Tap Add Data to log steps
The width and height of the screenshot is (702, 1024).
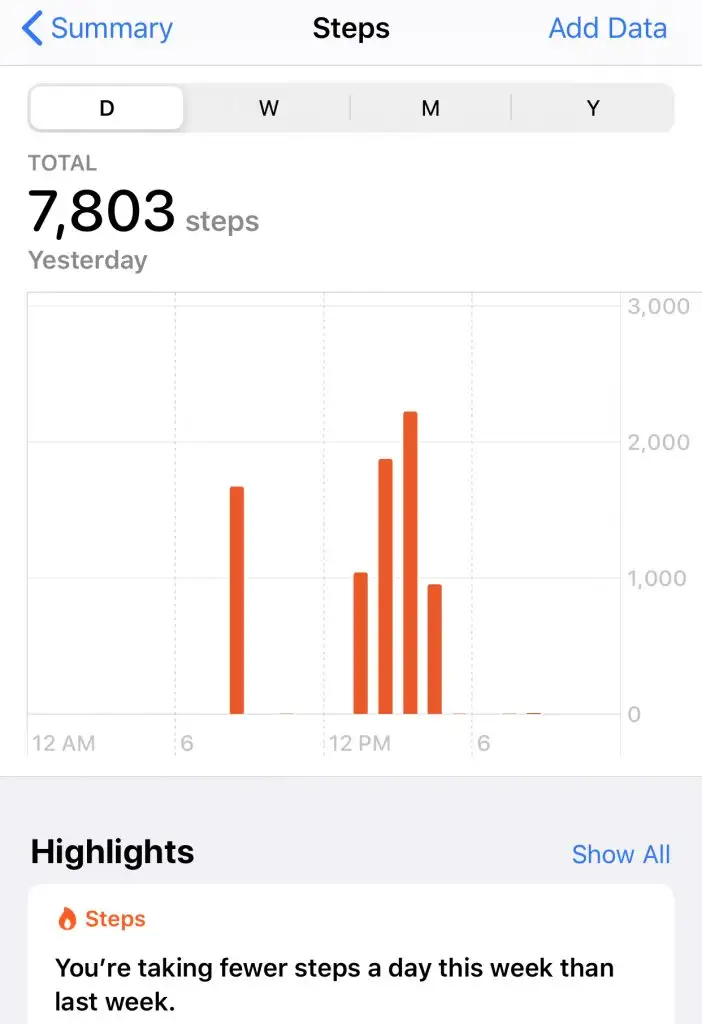pyautogui.click(x=607, y=29)
